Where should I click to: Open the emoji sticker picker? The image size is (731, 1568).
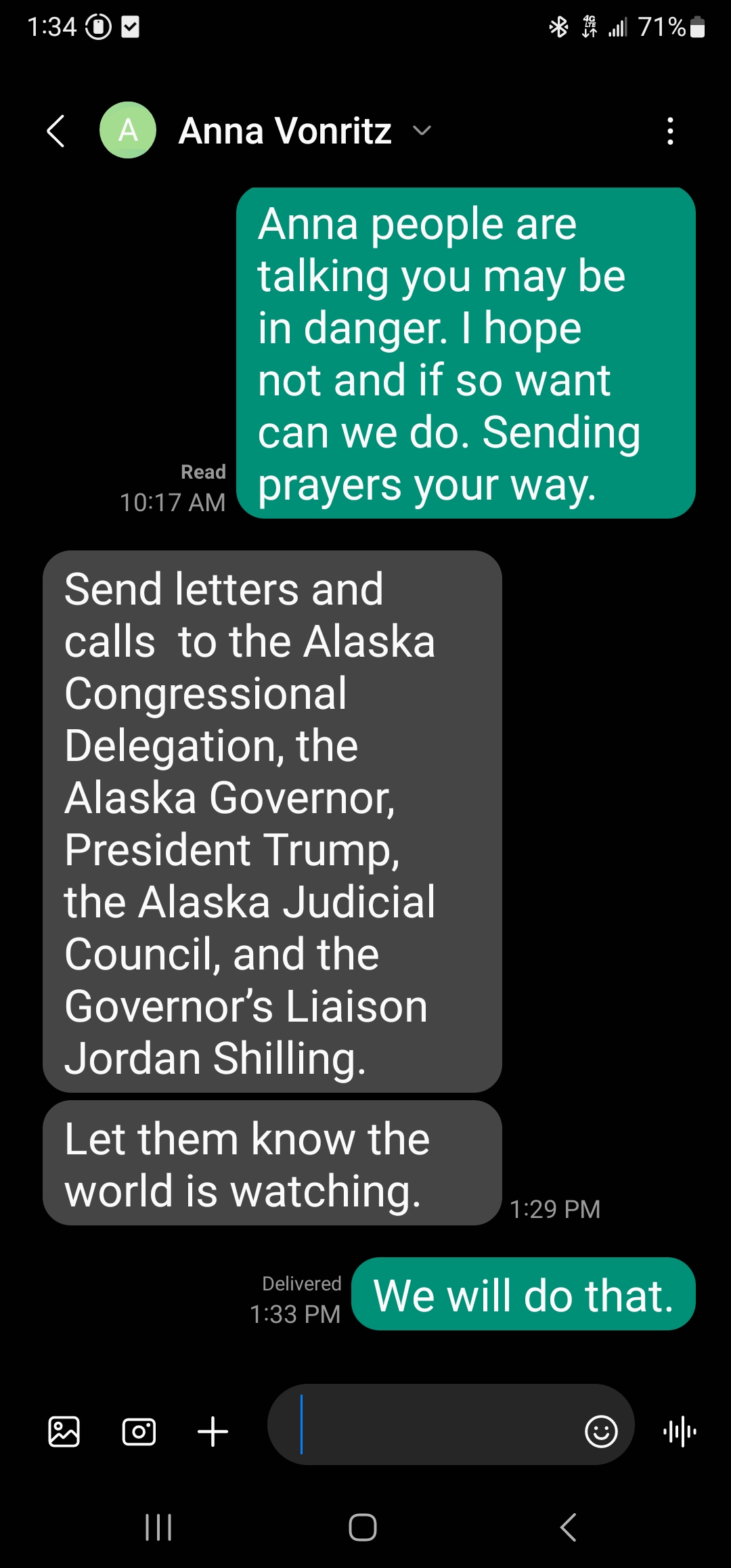pos(600,1431)
